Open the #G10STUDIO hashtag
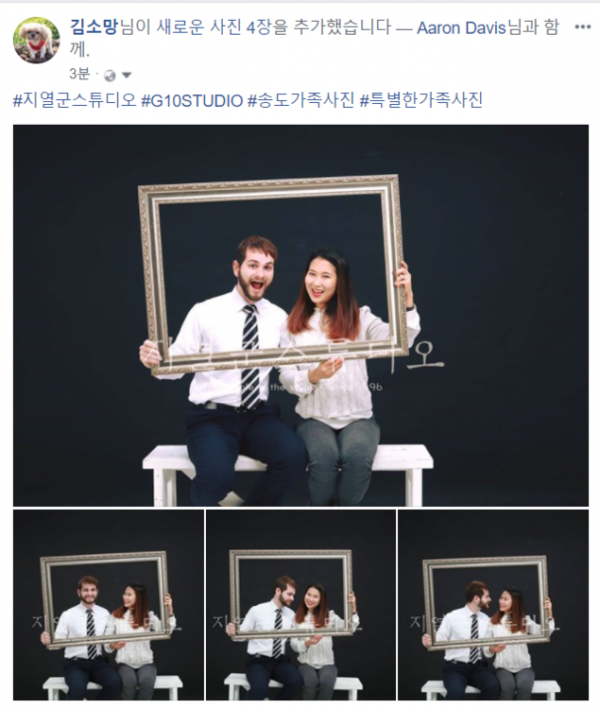This screenshot has height=709, width=600. point(192,101)
